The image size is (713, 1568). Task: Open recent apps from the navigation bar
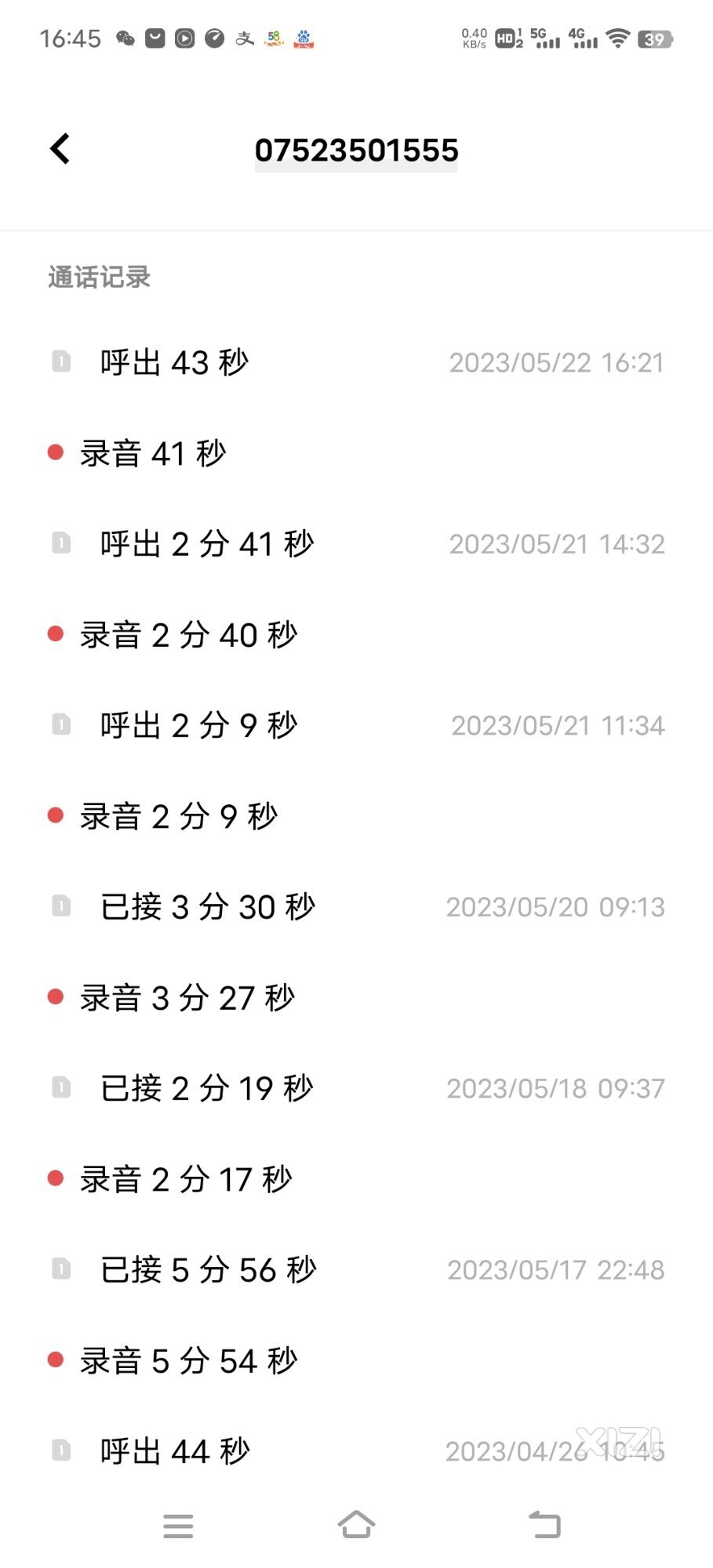178,1526
